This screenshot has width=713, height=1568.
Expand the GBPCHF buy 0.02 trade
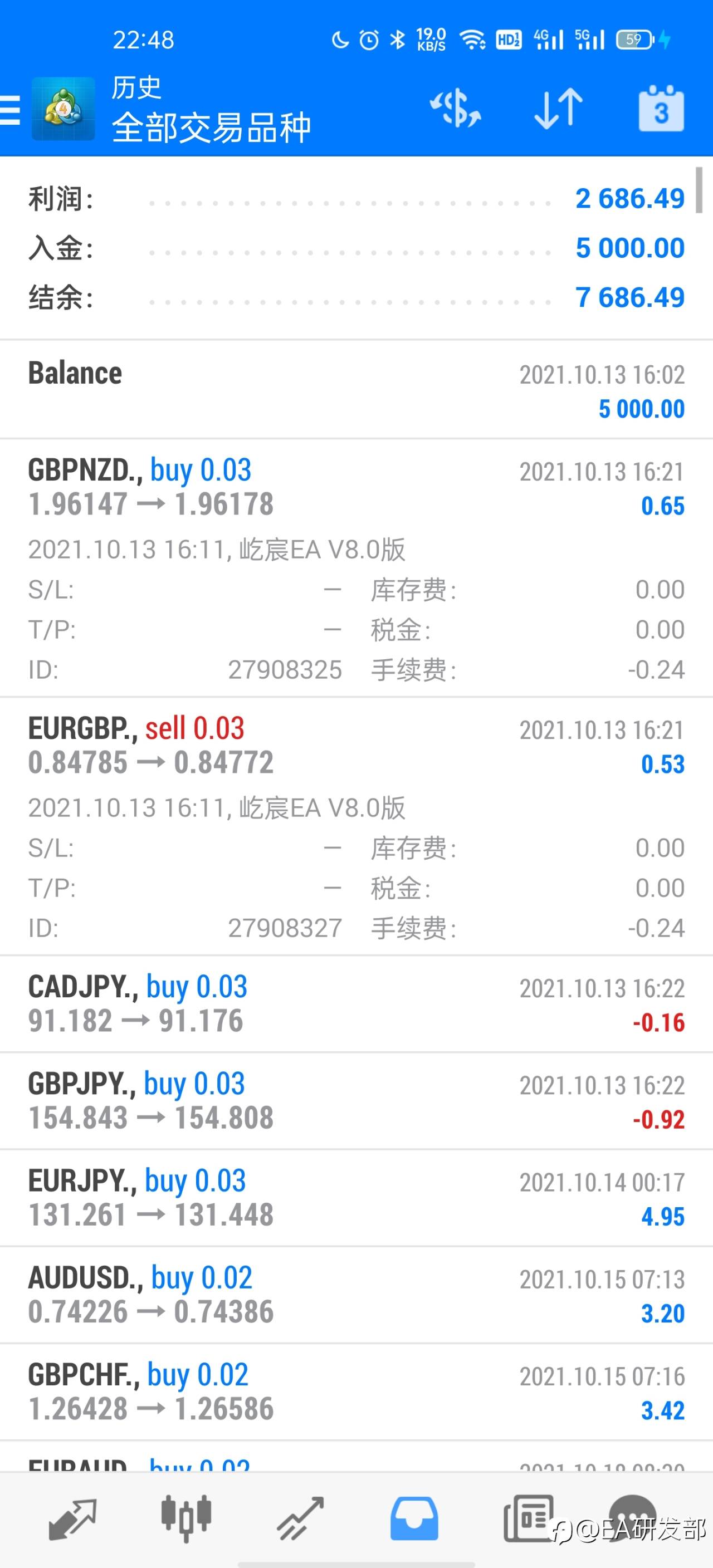356,1392
